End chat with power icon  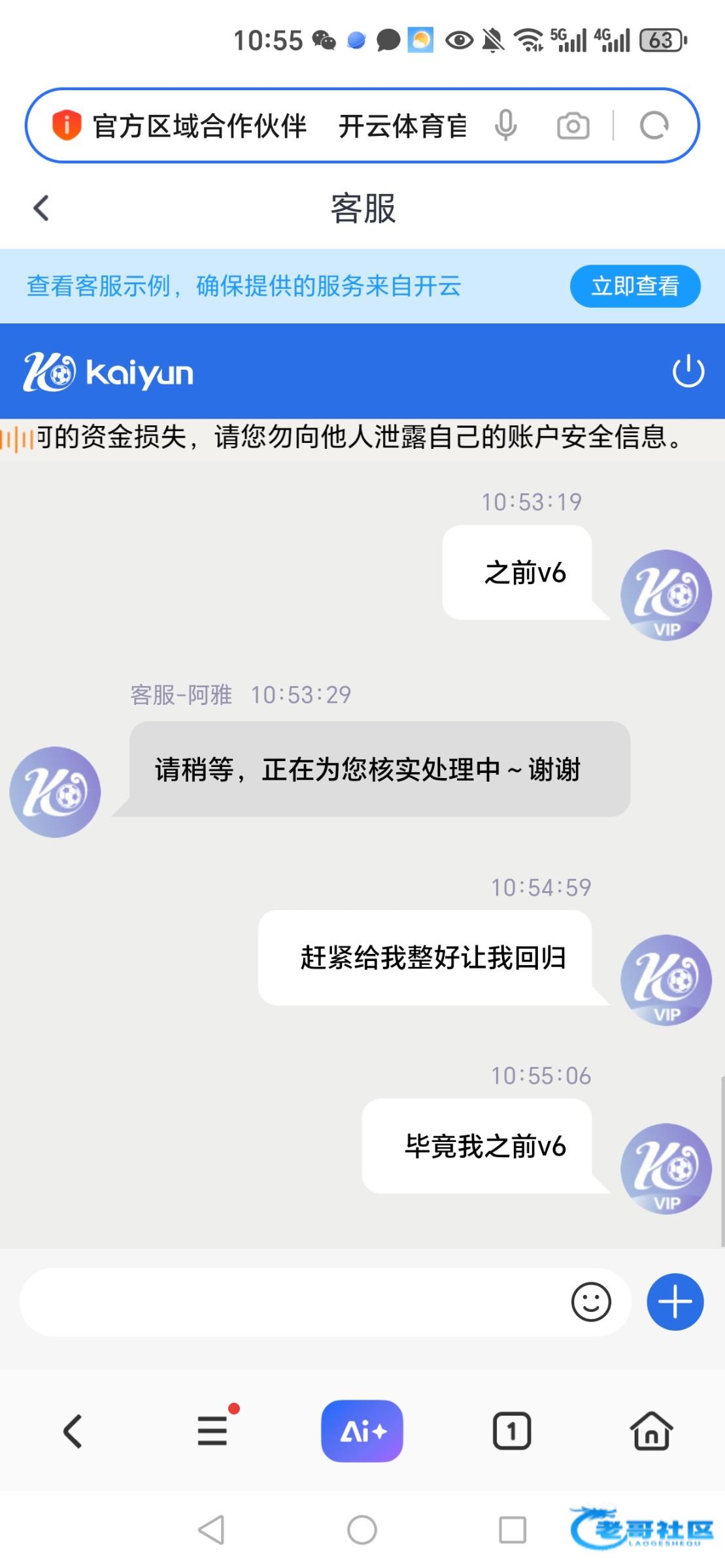(x=688, y=372)
